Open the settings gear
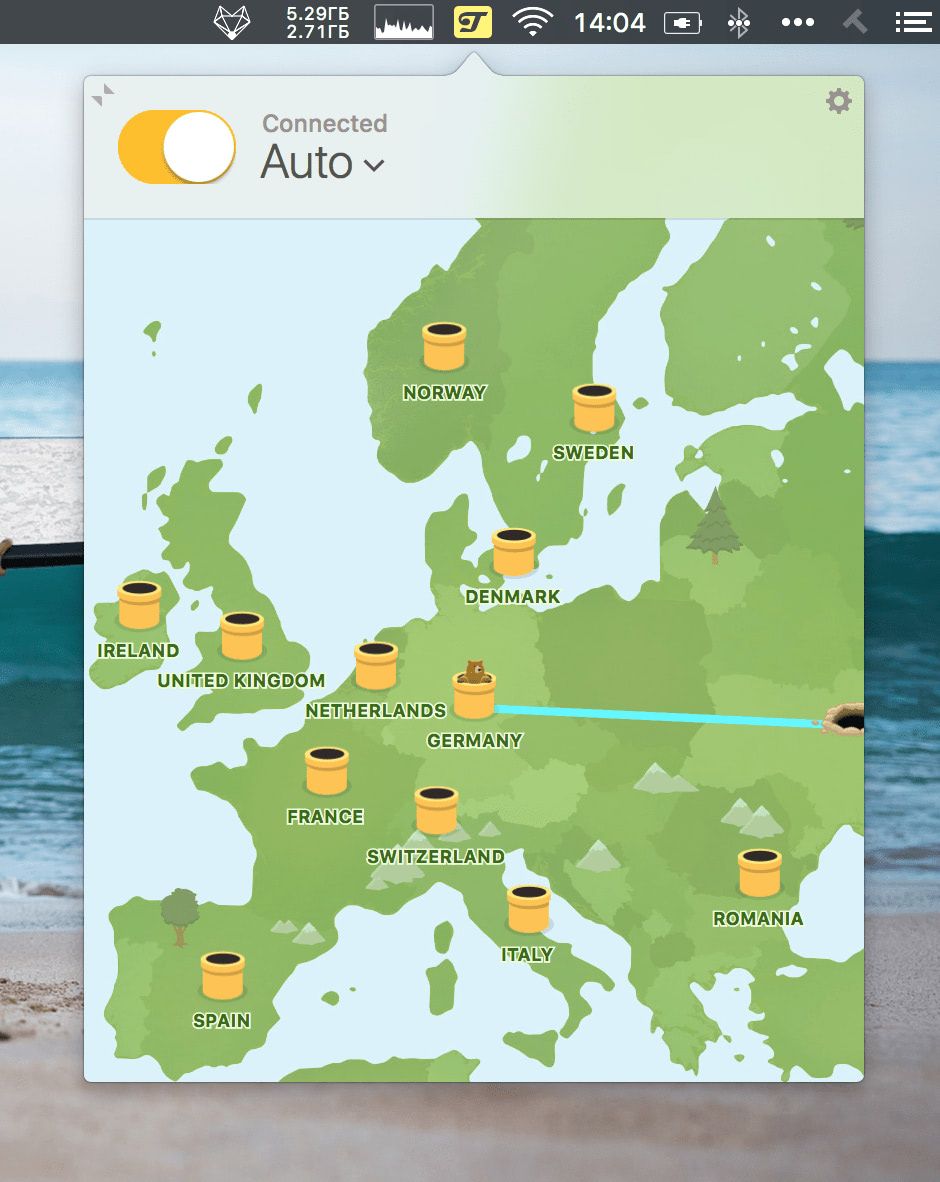The width and height of the screenshot is (940, 1182). coord(838,101)
